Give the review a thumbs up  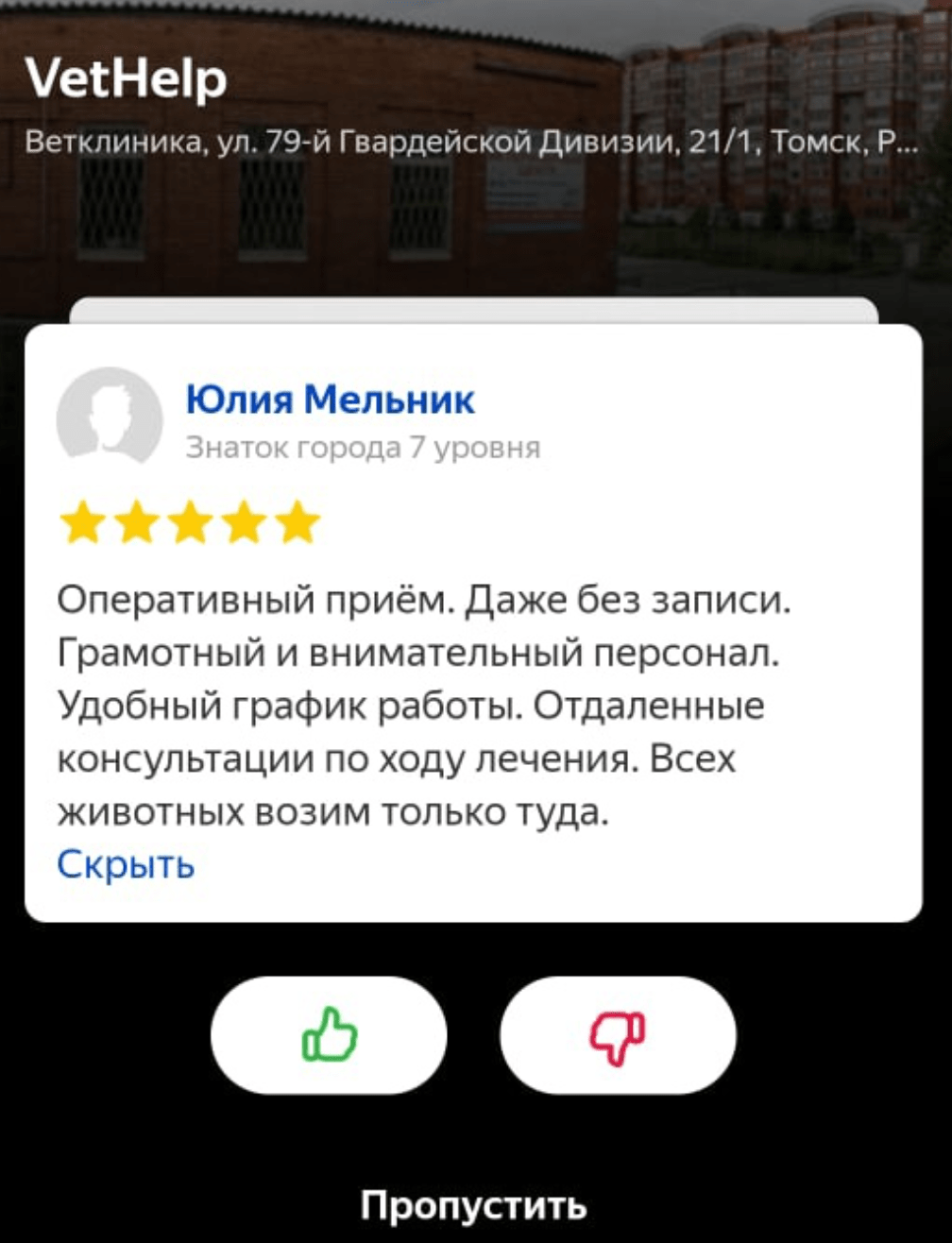(329, 1035)
